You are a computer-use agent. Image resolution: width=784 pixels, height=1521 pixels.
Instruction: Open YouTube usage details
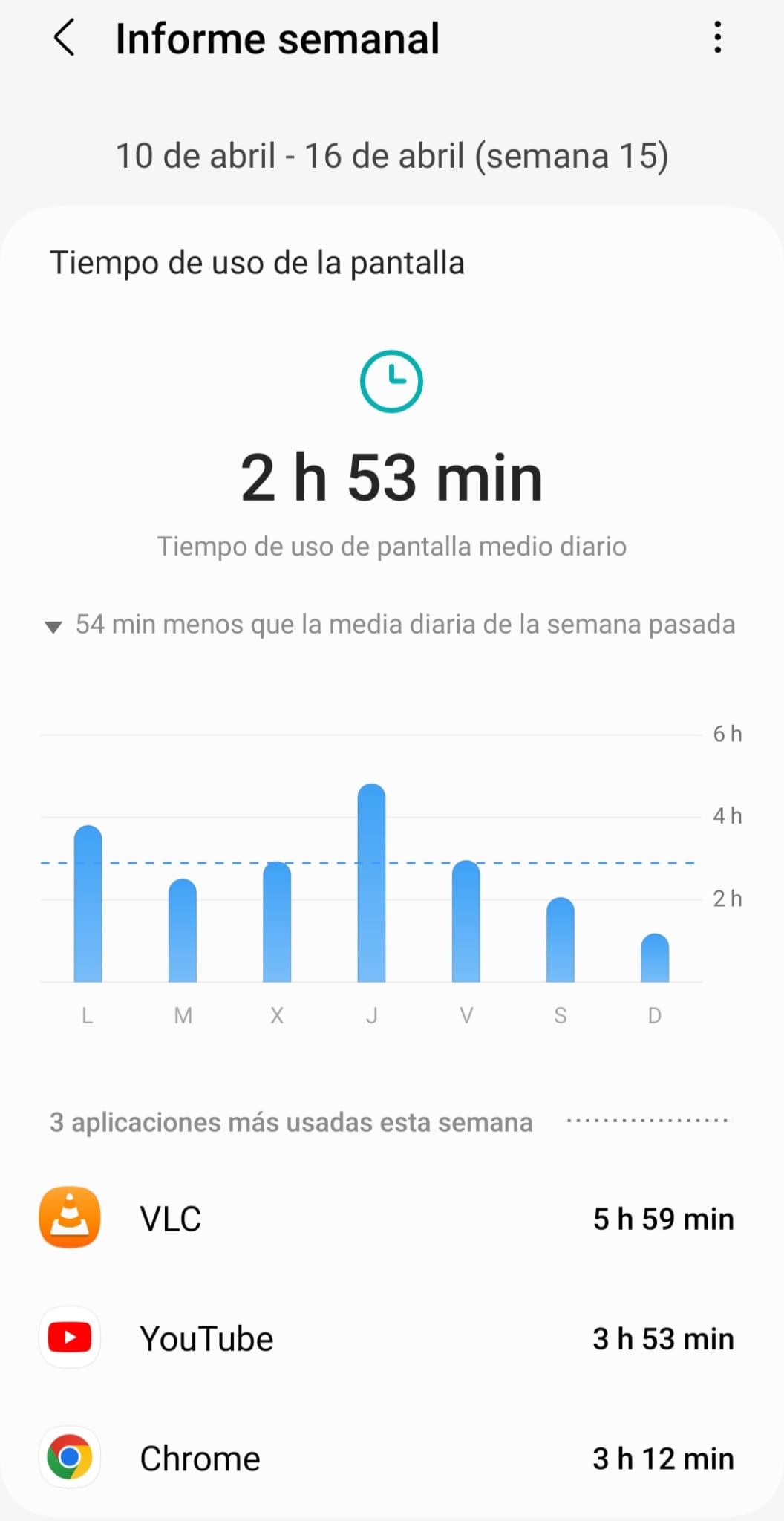pyautogui.click(x=392, y=1338)
